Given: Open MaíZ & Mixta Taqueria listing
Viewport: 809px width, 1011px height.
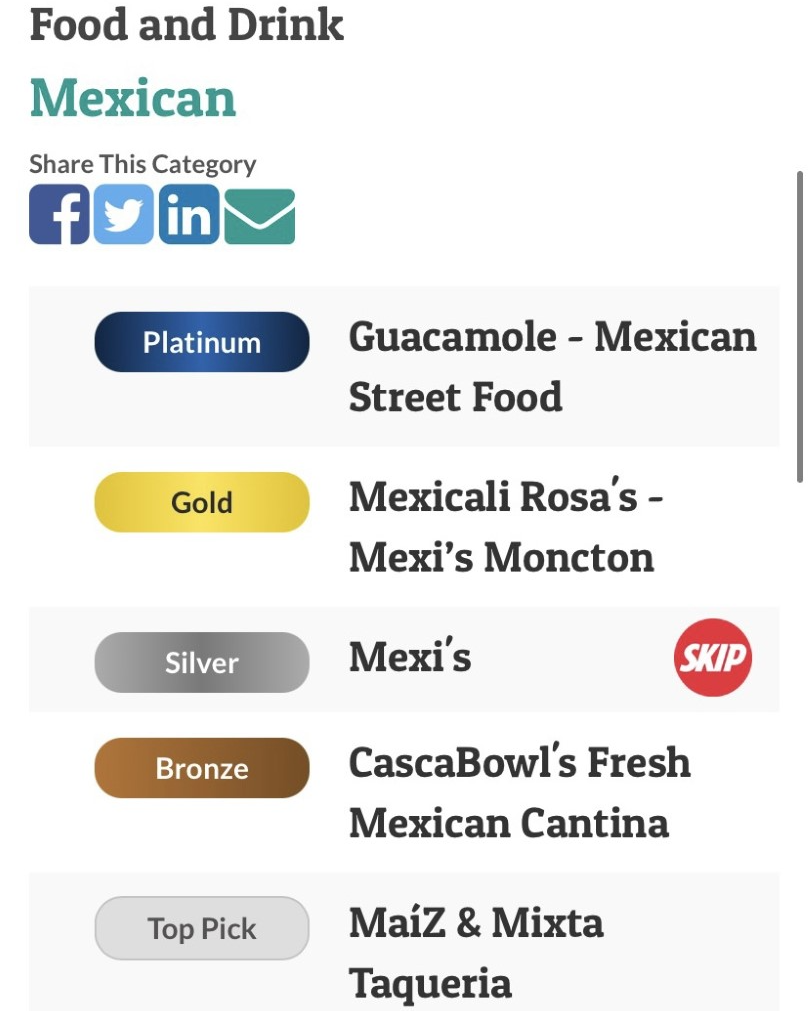Looking at the screenshot, I should pyautogui.click(x=476, y=951).
